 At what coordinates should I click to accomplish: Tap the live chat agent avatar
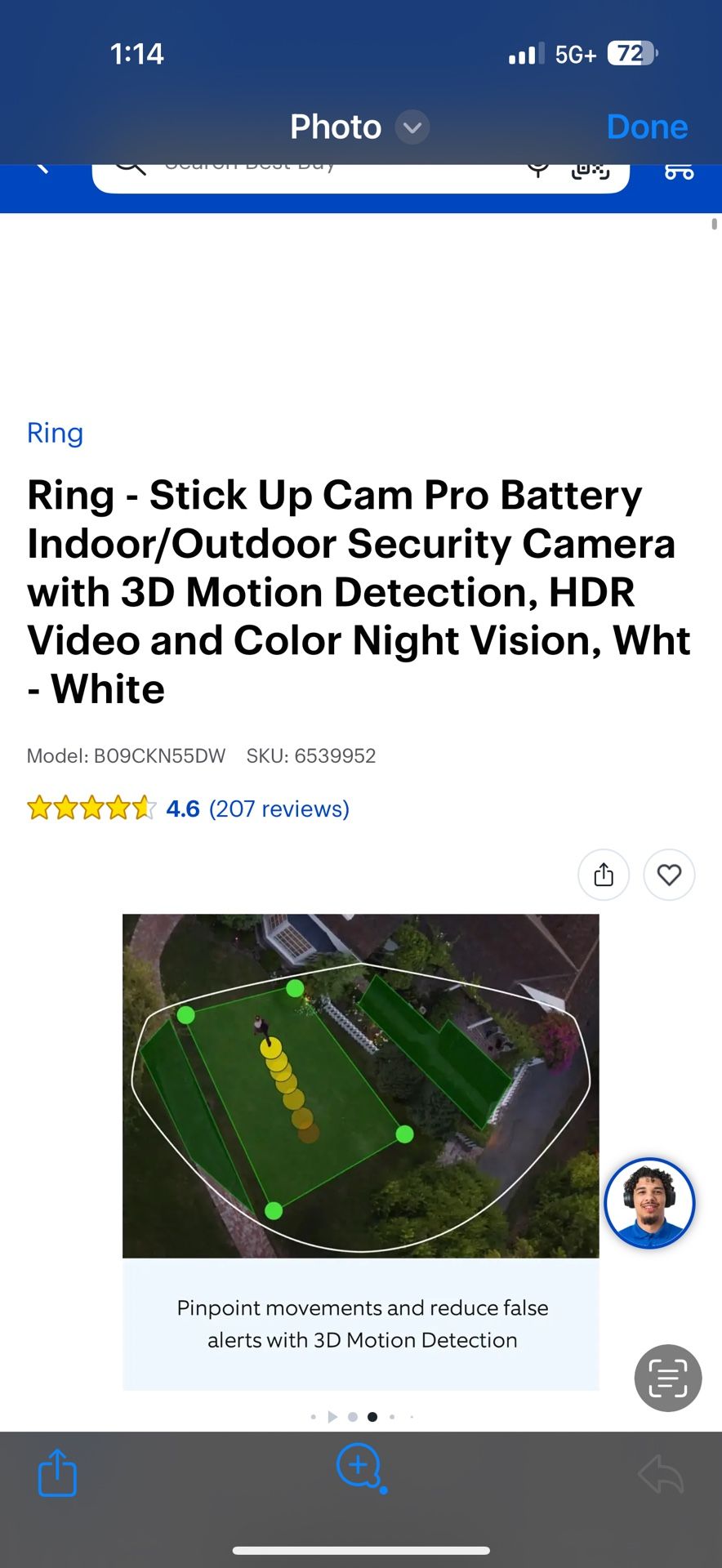(648, 1203)
